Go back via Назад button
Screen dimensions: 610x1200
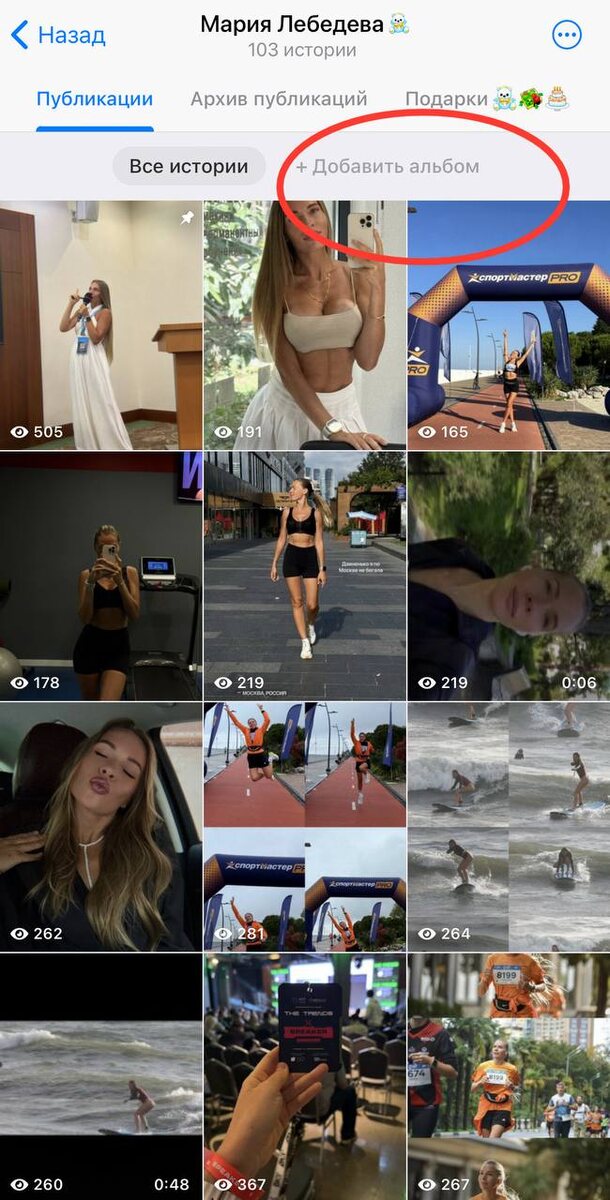coord(58,36)
